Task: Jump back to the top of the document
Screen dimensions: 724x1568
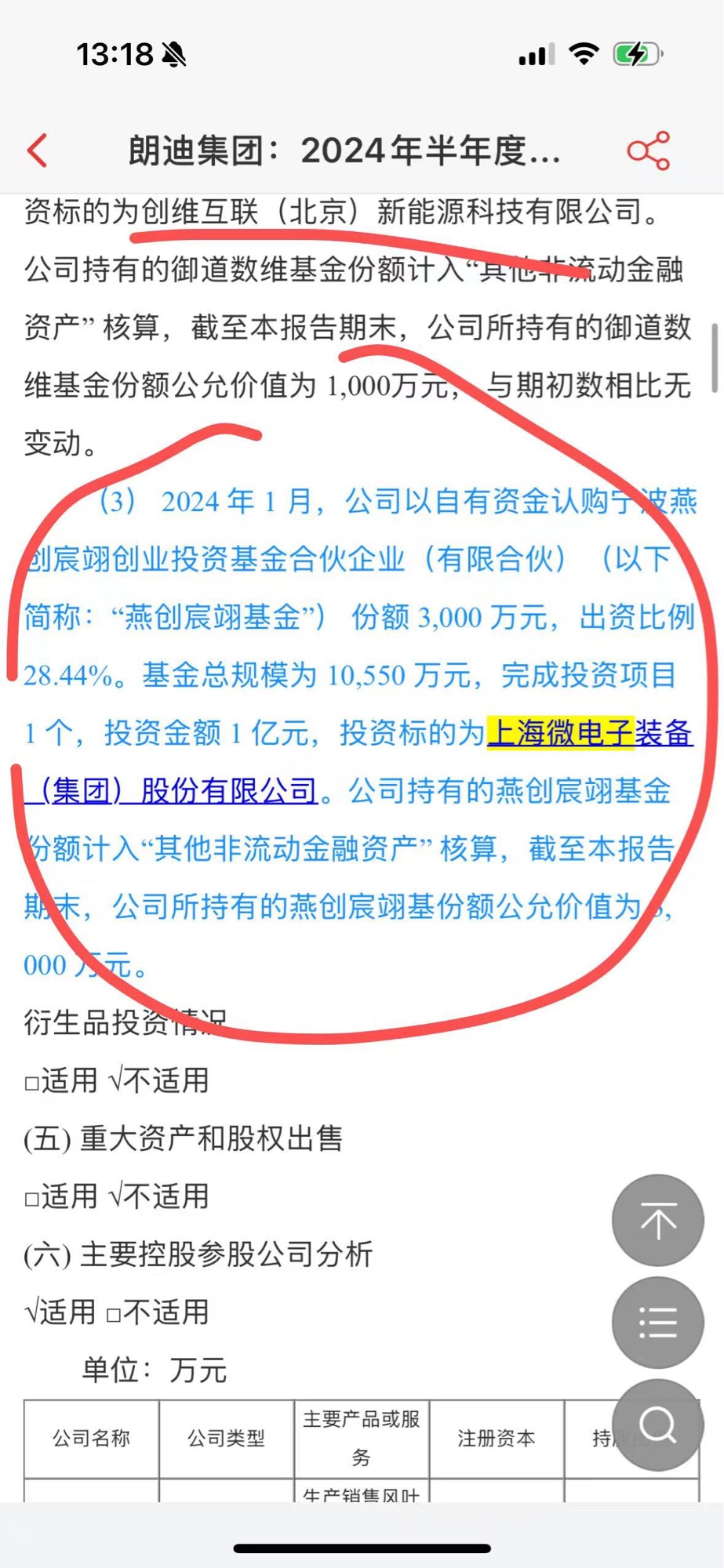Action: (x=657, y=1220)
